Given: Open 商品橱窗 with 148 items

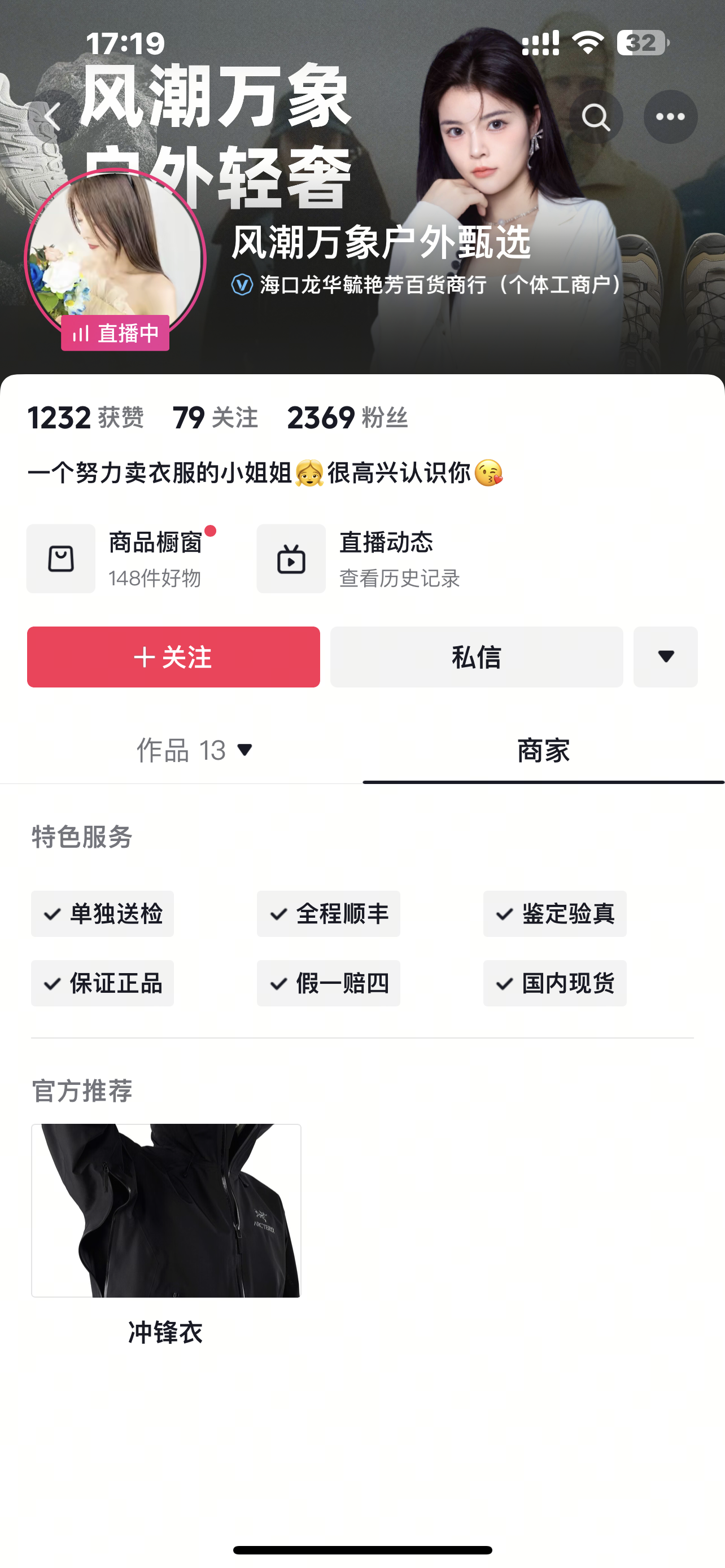Looking at the screenshot, I should point(122,558).
